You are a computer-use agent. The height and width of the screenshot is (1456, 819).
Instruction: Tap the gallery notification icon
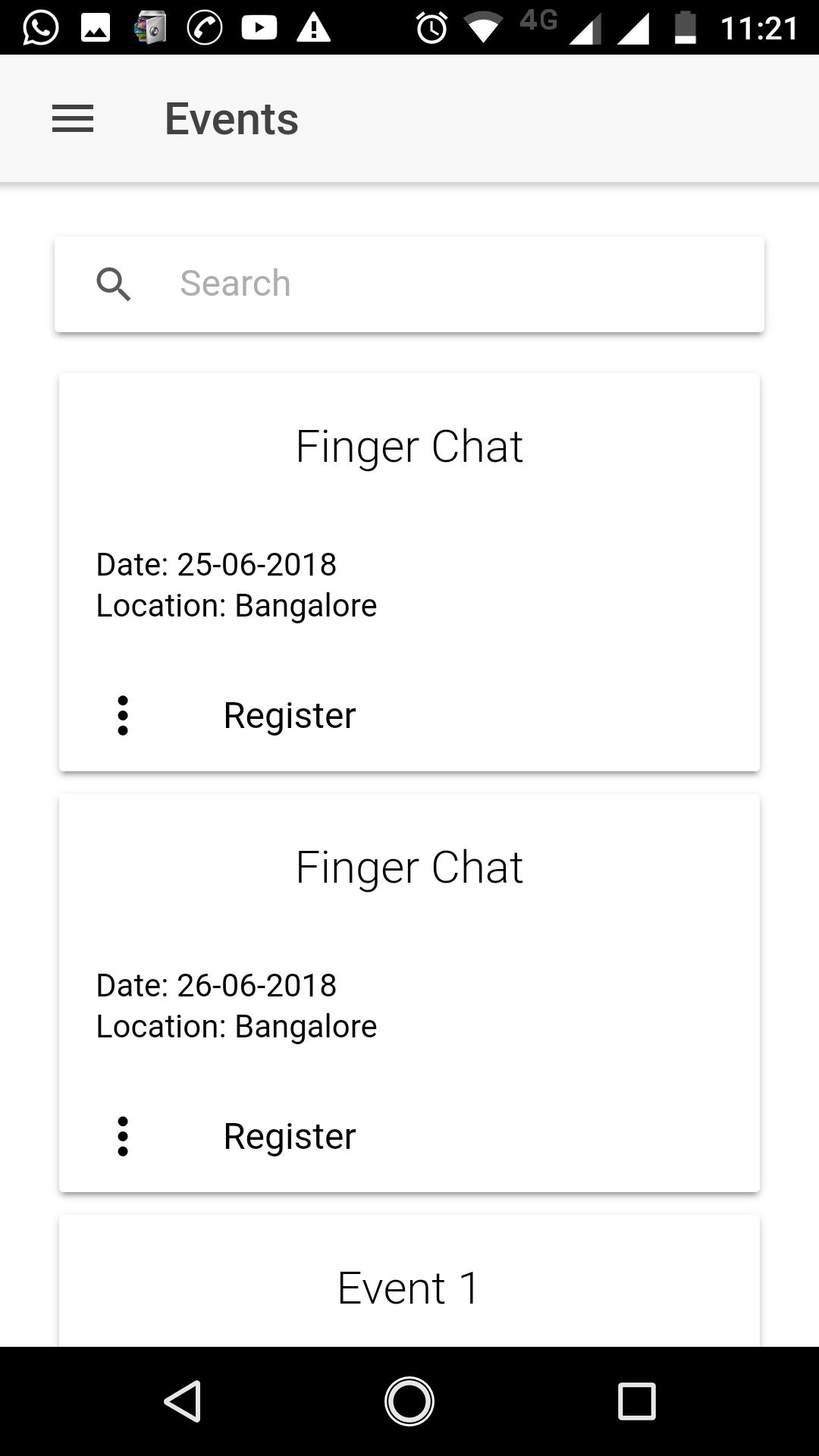tap(96, 27)
